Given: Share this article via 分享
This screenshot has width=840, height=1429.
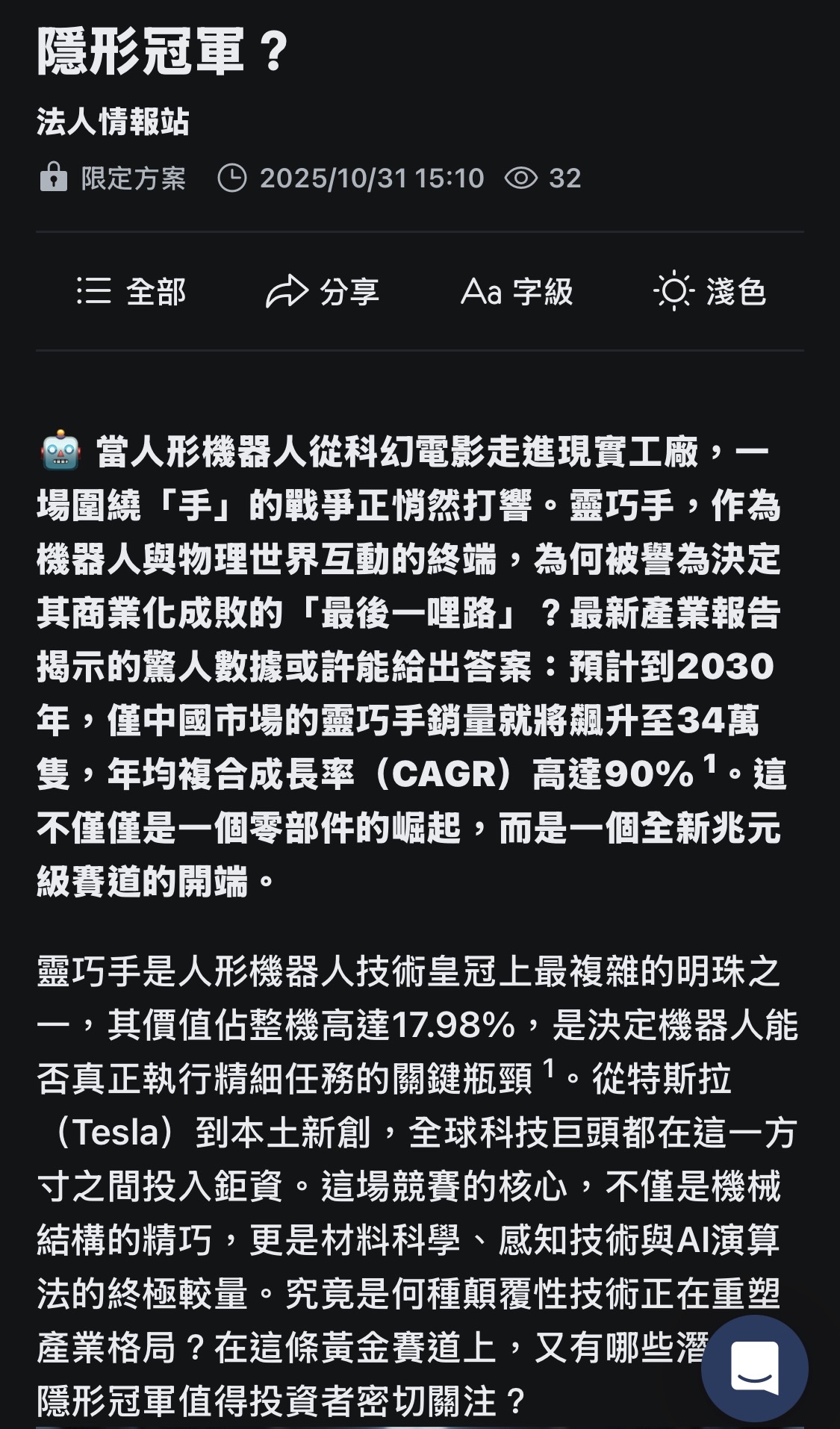Looking at the screenshot, I should pos(323,292).
